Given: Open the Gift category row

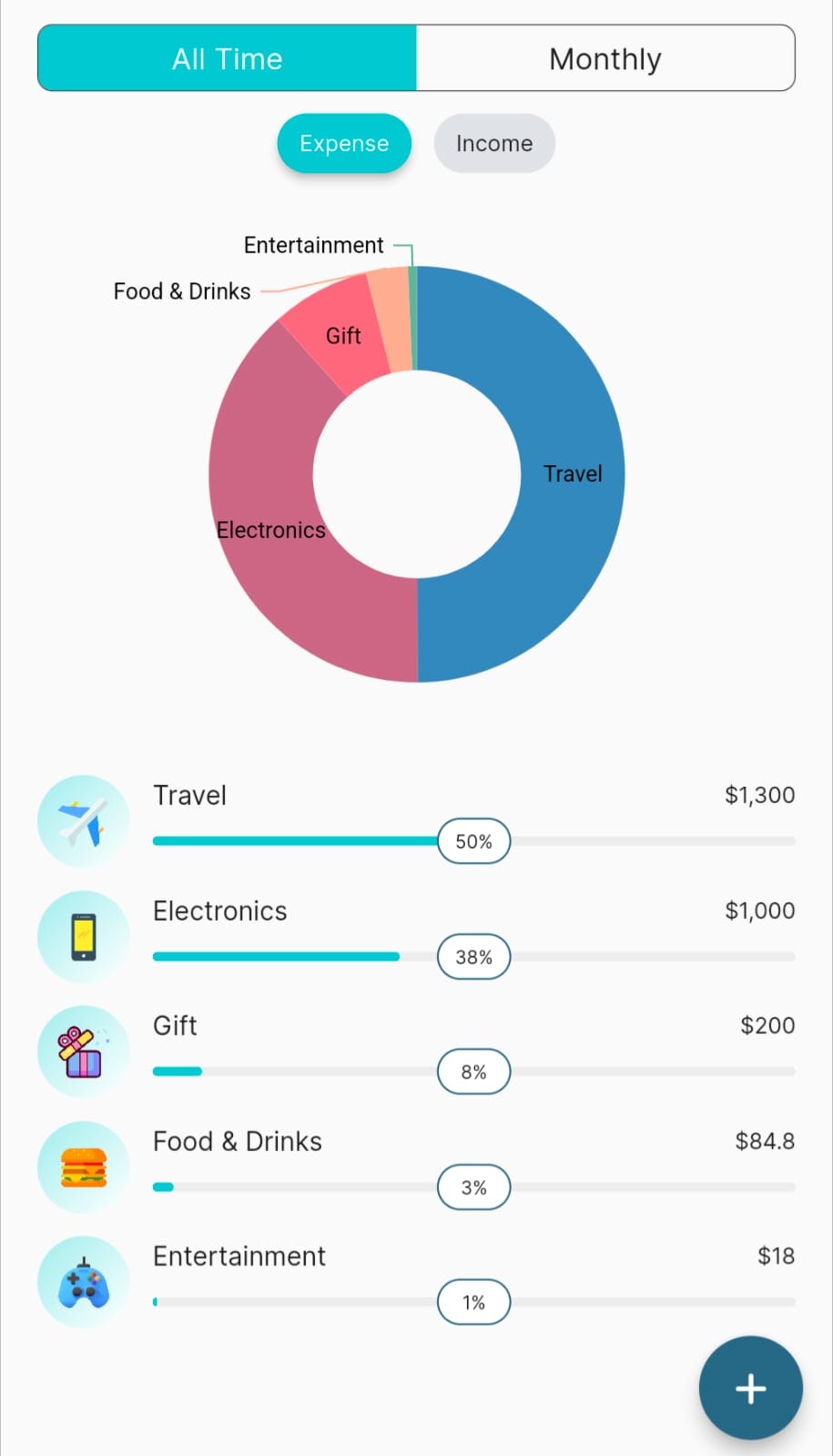Looking at the screenshot, I should click(x=416, y=1050).
